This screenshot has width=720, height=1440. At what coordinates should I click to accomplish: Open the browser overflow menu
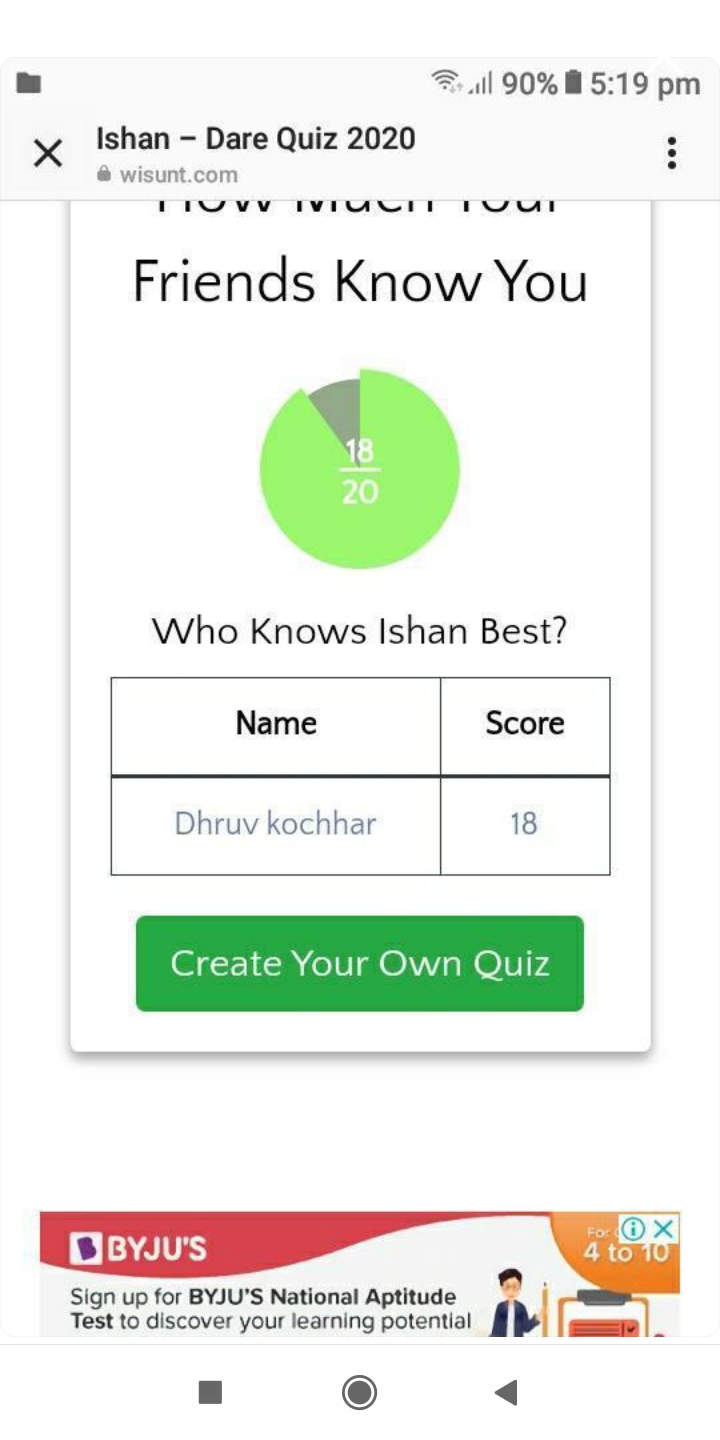(672, 153)
